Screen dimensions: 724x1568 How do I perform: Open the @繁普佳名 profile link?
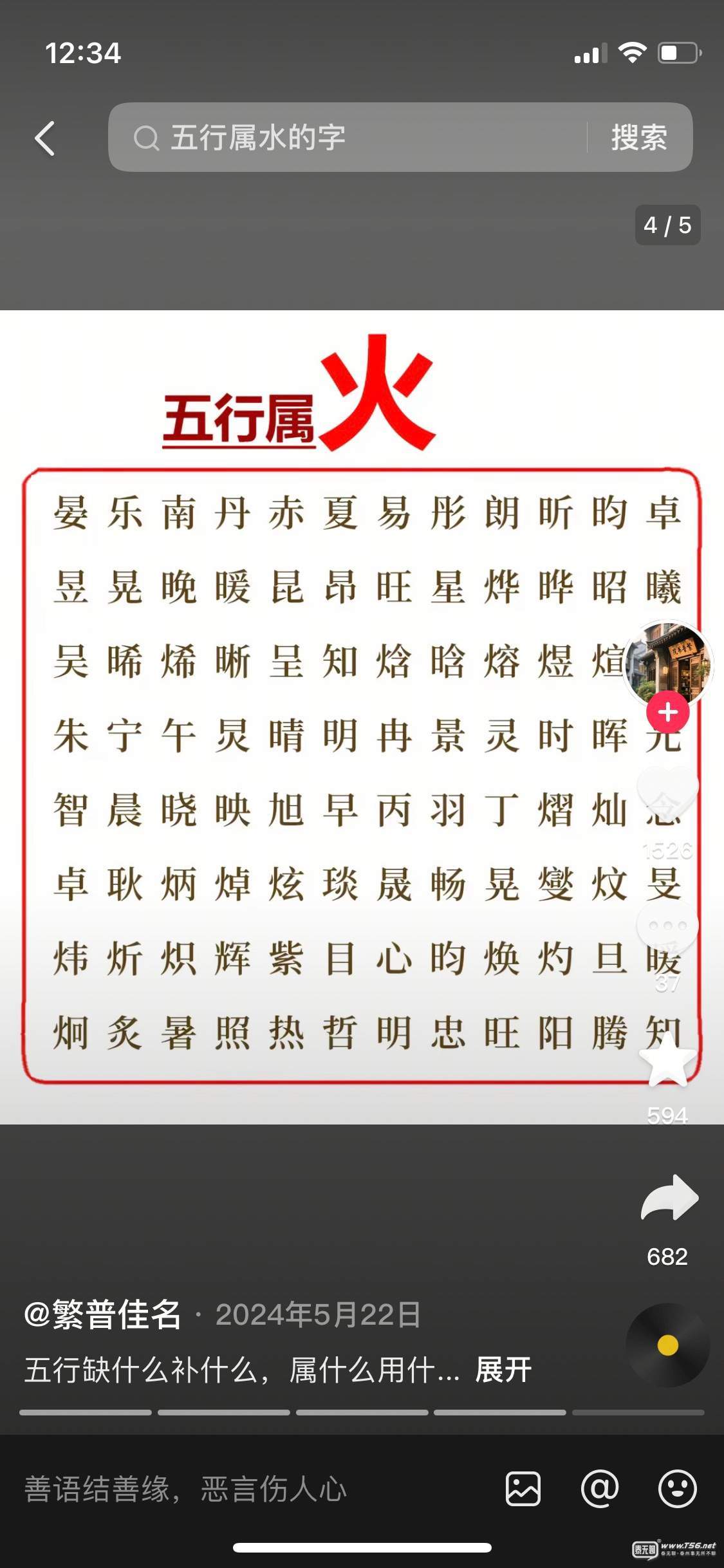point(103,1315)
